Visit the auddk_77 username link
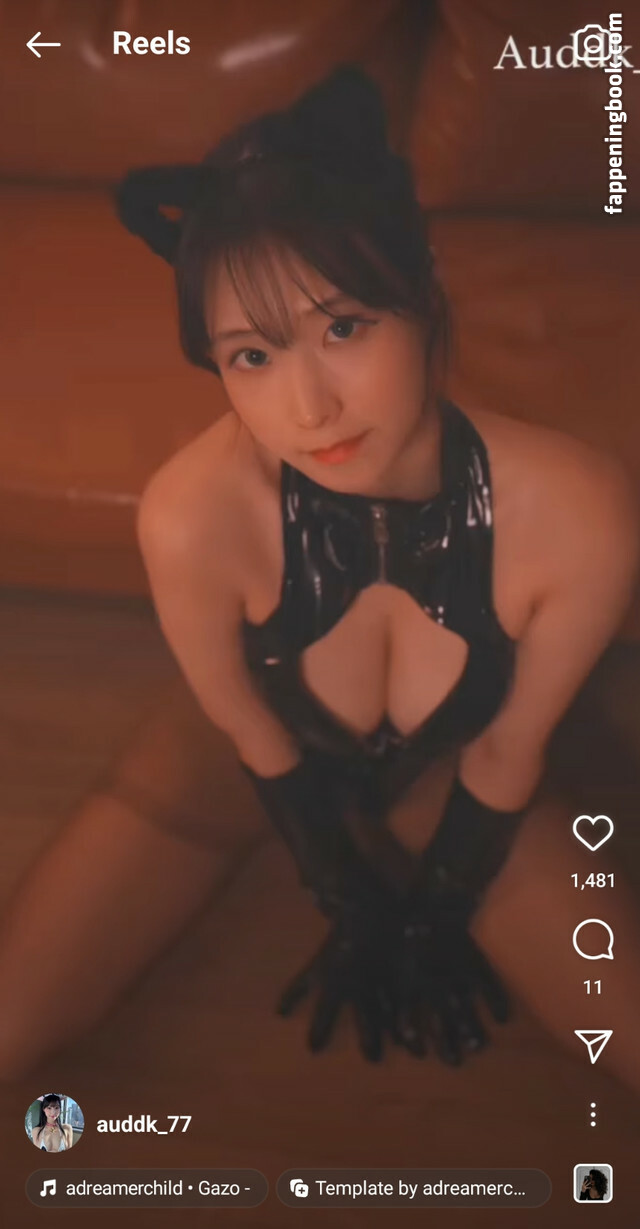The width and height of the screenshot is (640, 1229). pyautogui.click(x=144, y=1124)
